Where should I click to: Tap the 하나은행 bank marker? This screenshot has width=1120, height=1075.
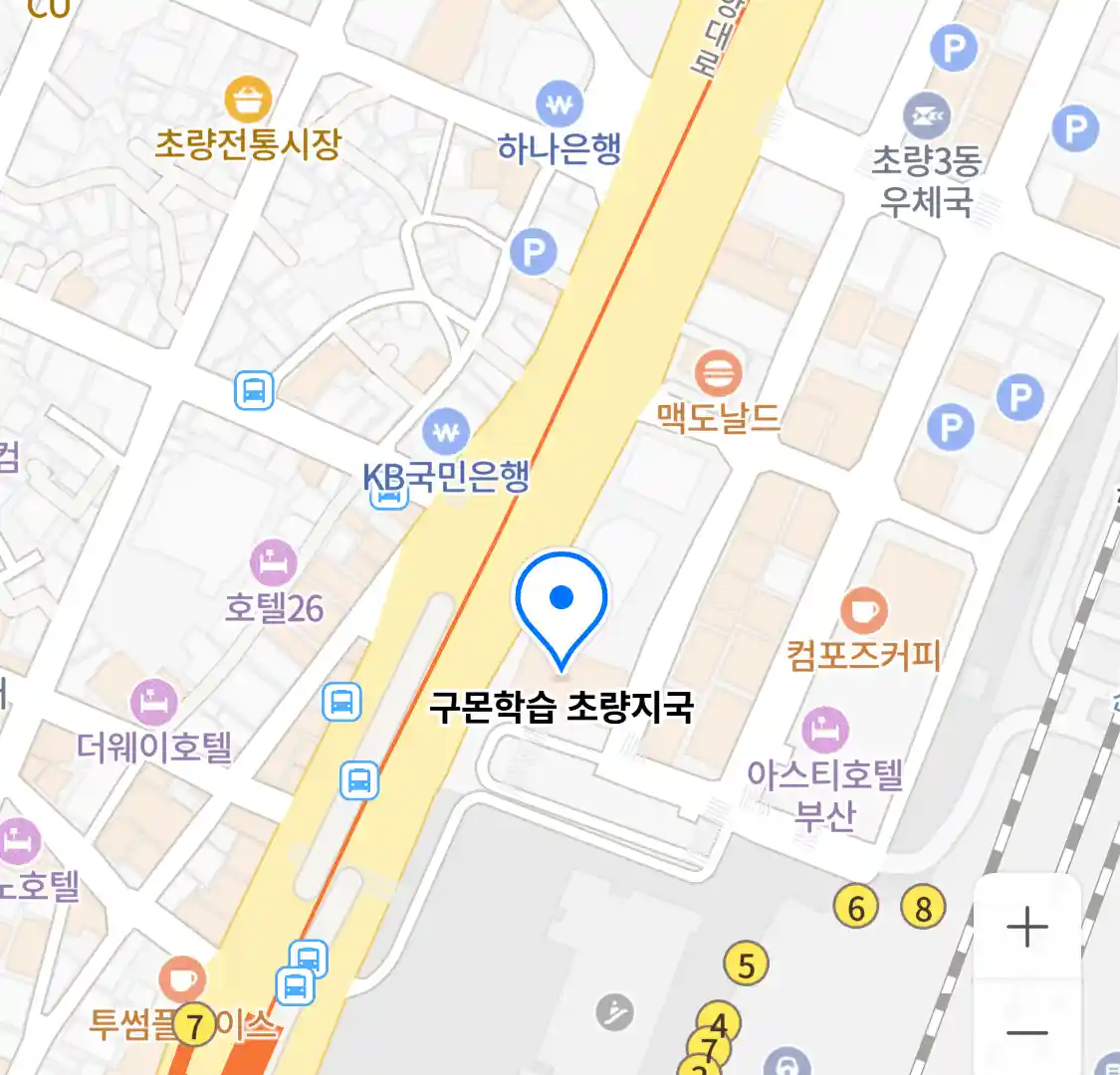coord(560,105)
